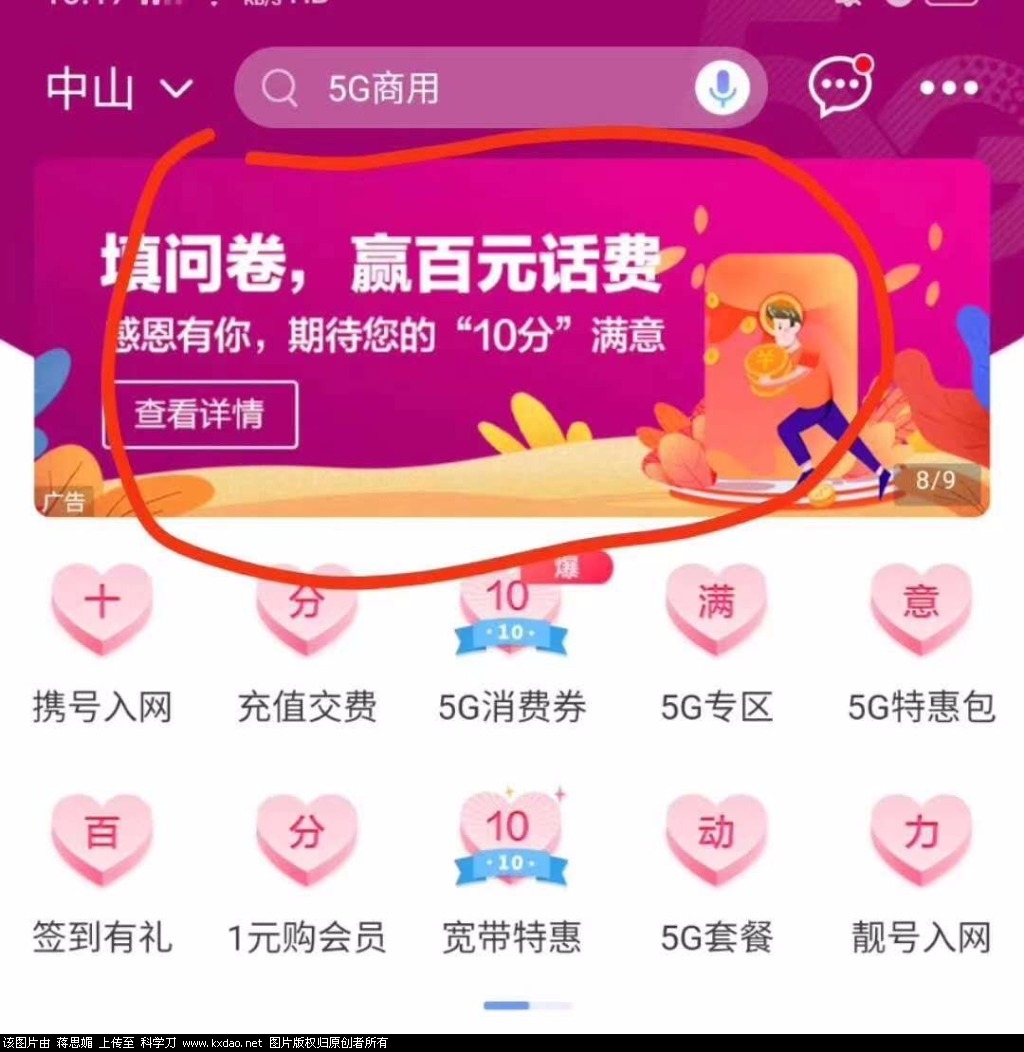The image size is (1024, 1052).
Task: Open 宽带特惠 broadband deals
Action: pyautogui.click(x=512, y=870)
